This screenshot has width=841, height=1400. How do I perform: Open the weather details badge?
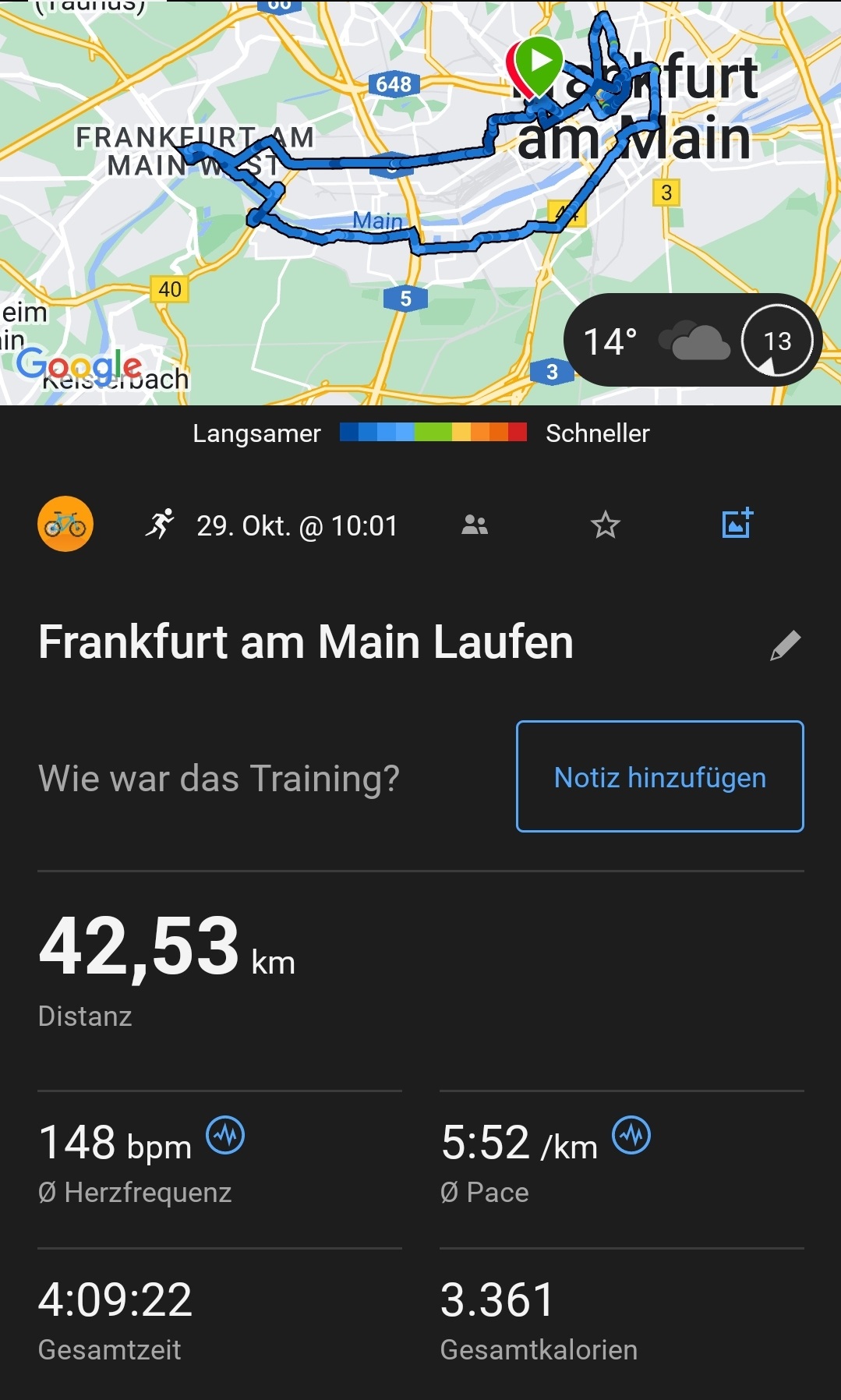[x=691, y=341]
